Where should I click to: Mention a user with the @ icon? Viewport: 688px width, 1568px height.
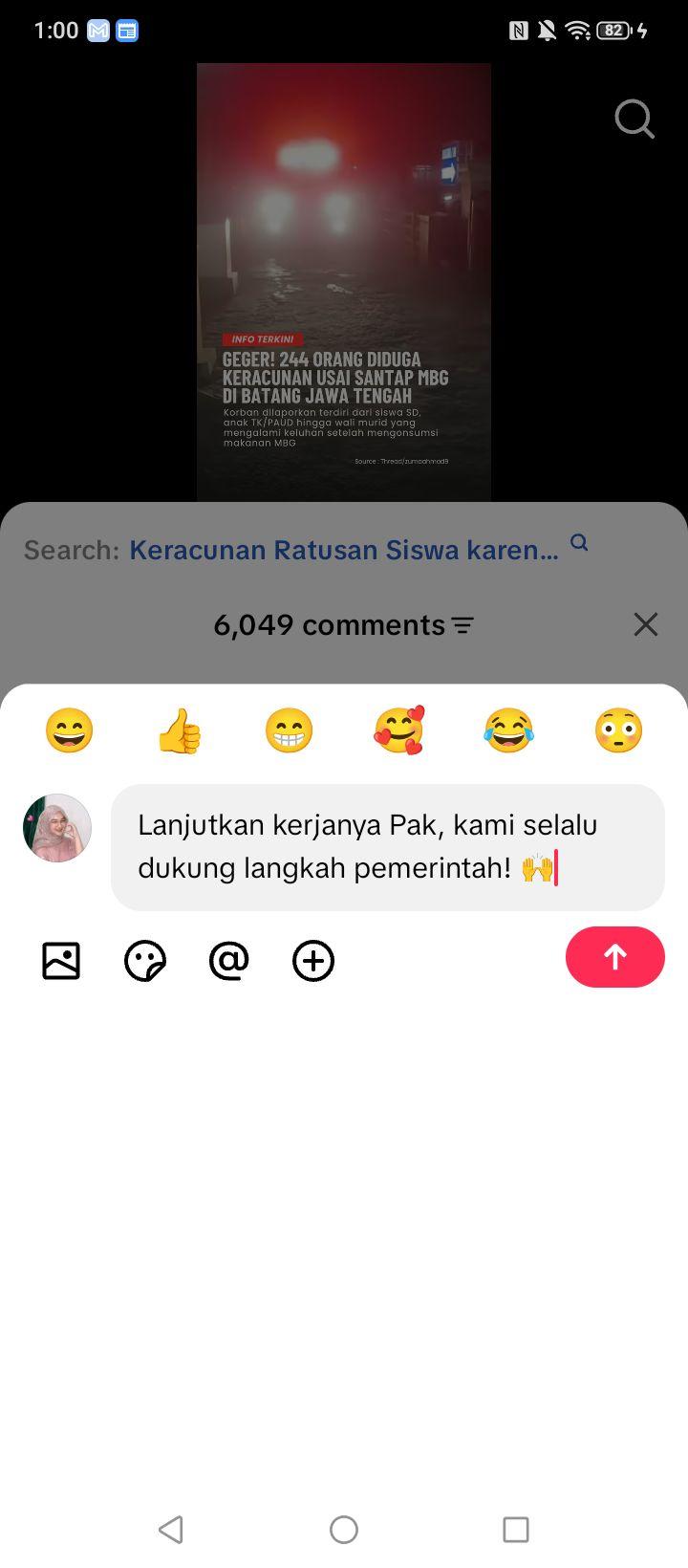click(229, 961)
